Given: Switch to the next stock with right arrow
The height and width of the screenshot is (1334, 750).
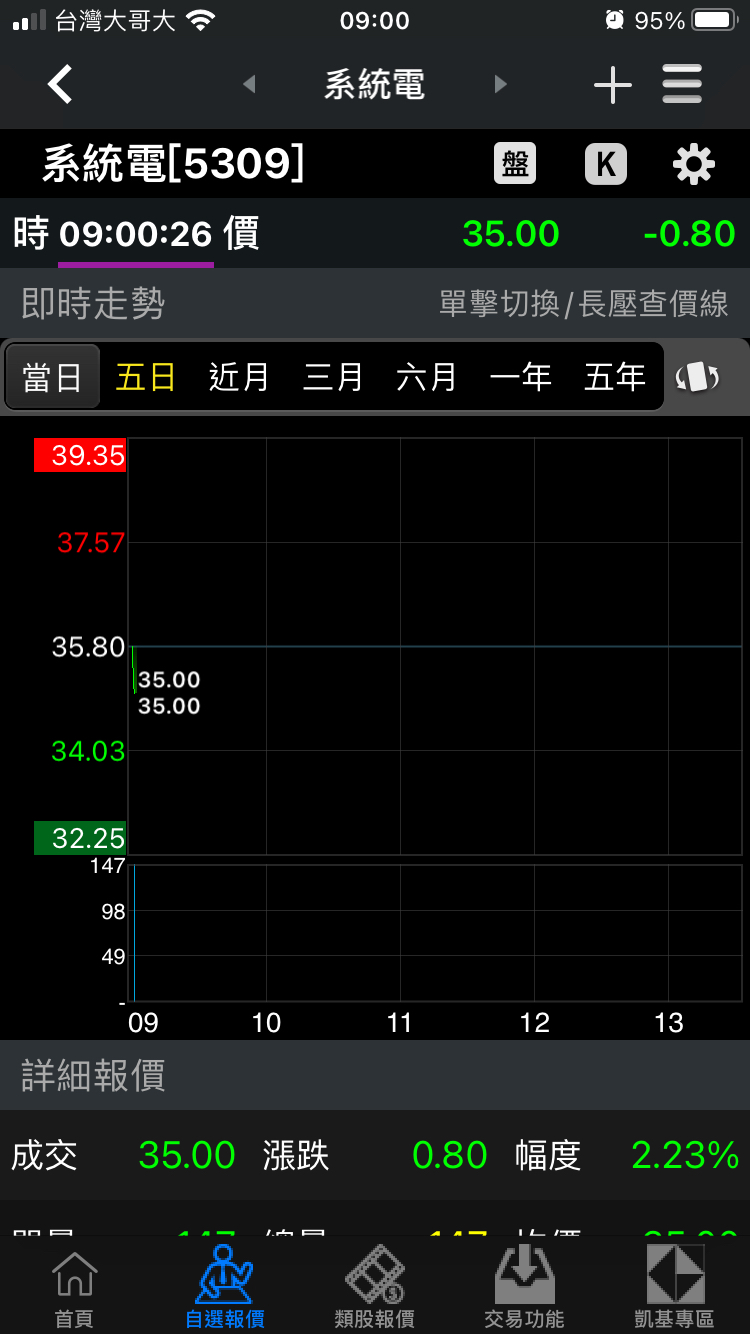Looking at the screenshot, I should [500, 85].
